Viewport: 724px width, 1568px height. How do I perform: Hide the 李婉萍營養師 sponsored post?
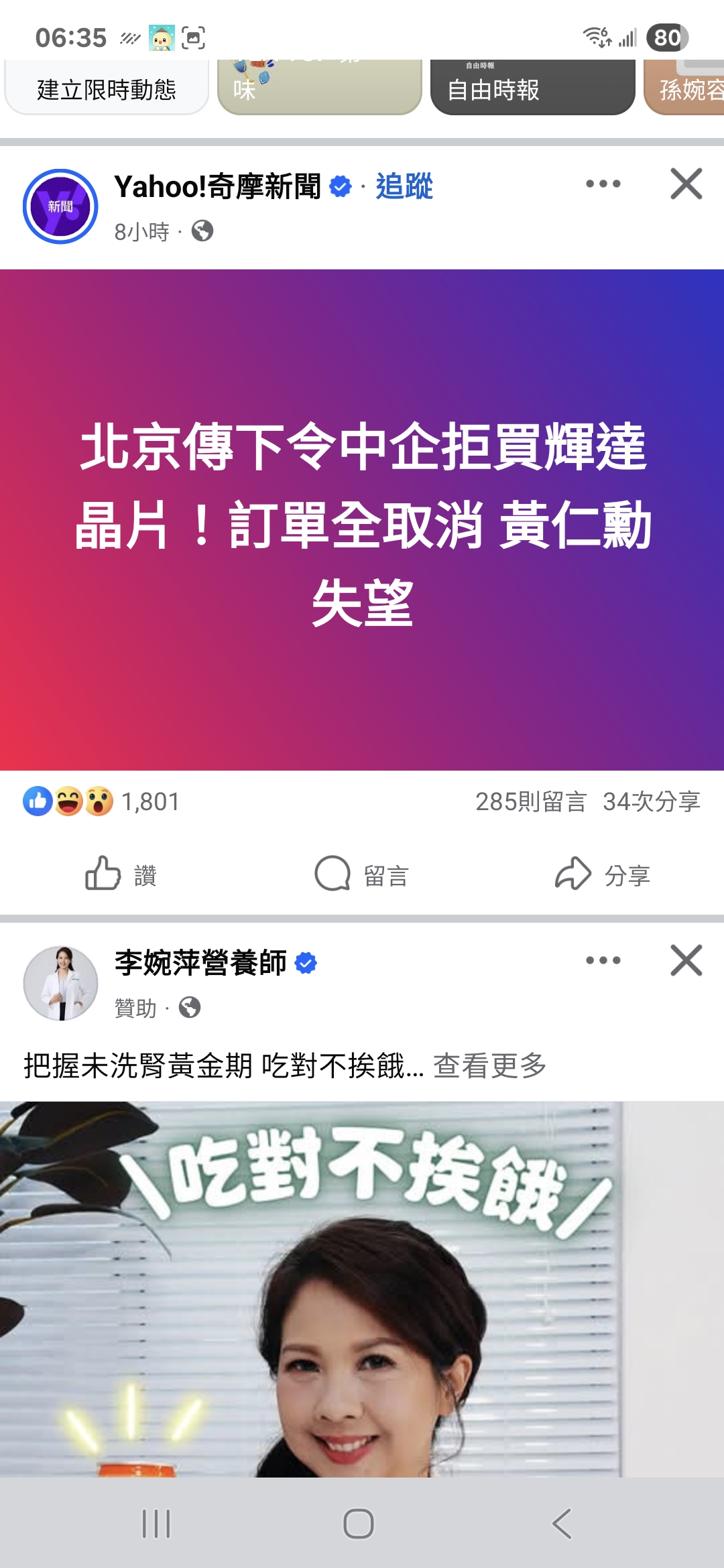686,960
